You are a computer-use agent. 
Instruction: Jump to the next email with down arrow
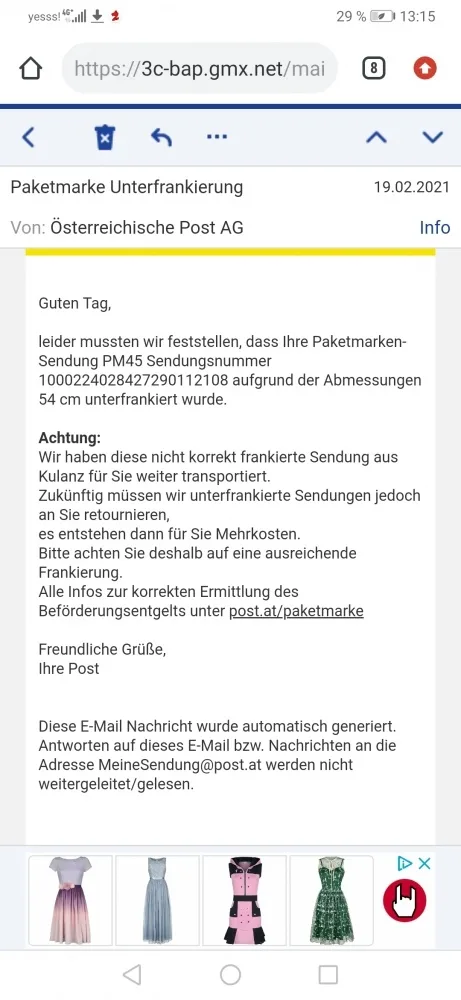pyautogui.click(x=433, y=137)
